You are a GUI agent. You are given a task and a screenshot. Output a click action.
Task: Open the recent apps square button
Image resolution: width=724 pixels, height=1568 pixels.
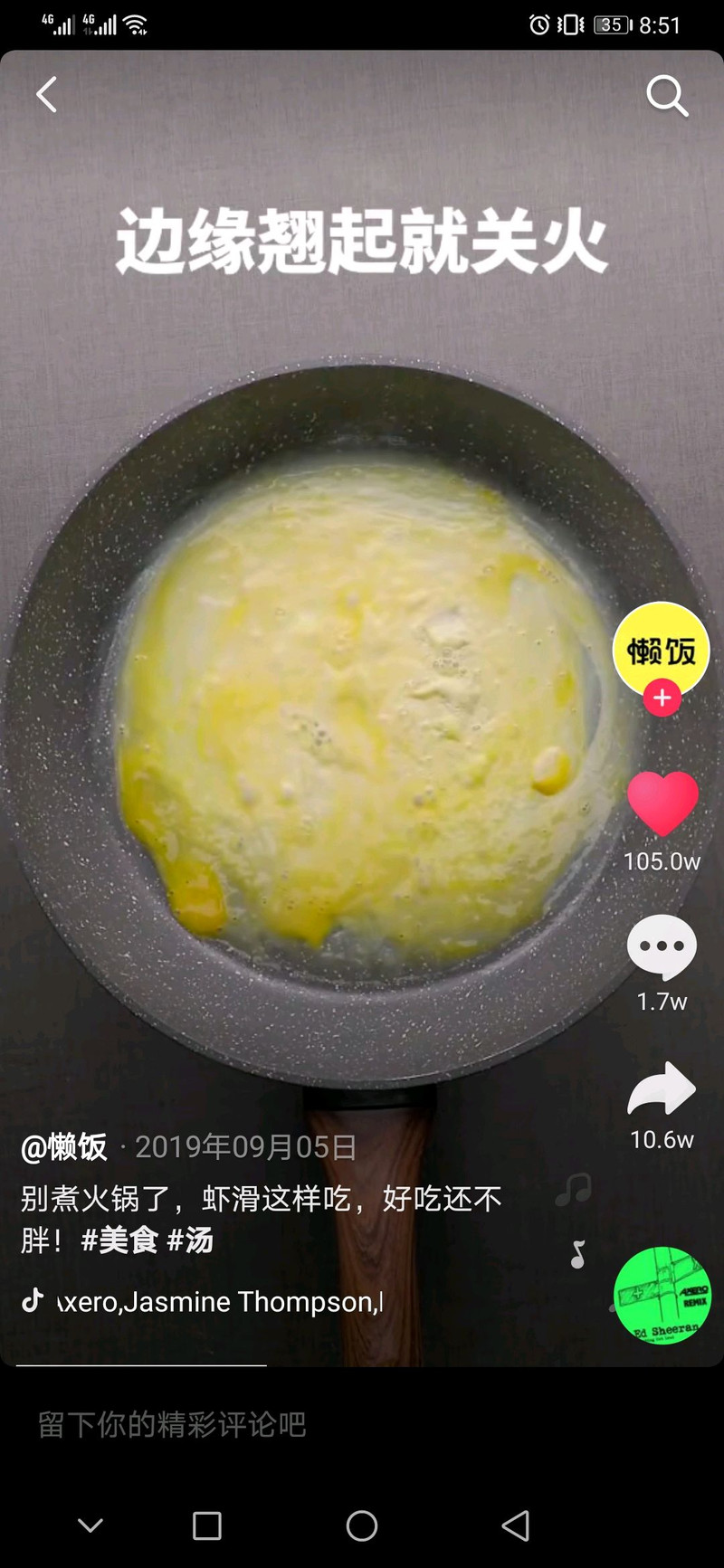pyautogui.click(x=207, y=1525)
